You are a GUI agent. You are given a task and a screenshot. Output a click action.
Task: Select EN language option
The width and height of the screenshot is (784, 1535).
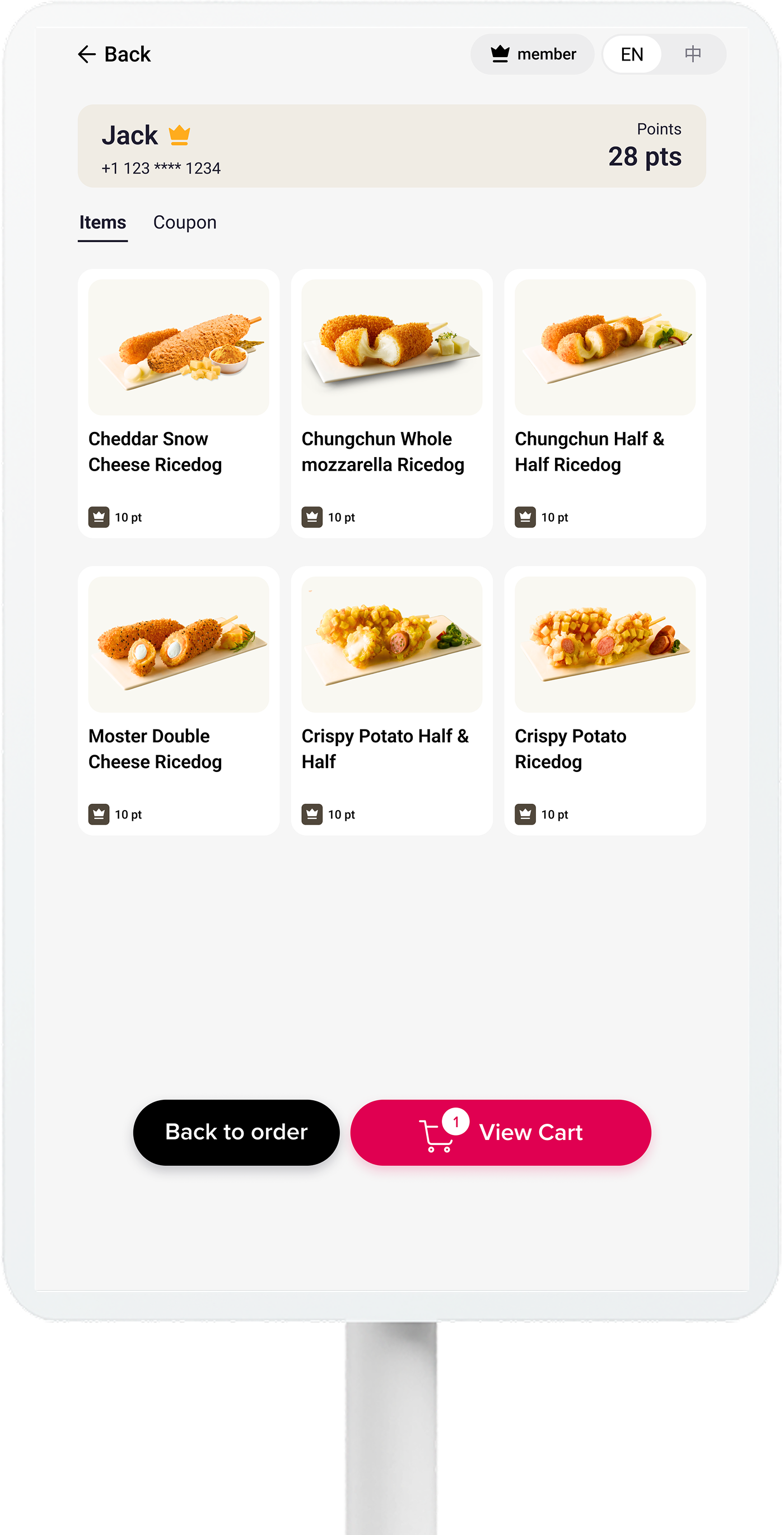tap(632, 54)
